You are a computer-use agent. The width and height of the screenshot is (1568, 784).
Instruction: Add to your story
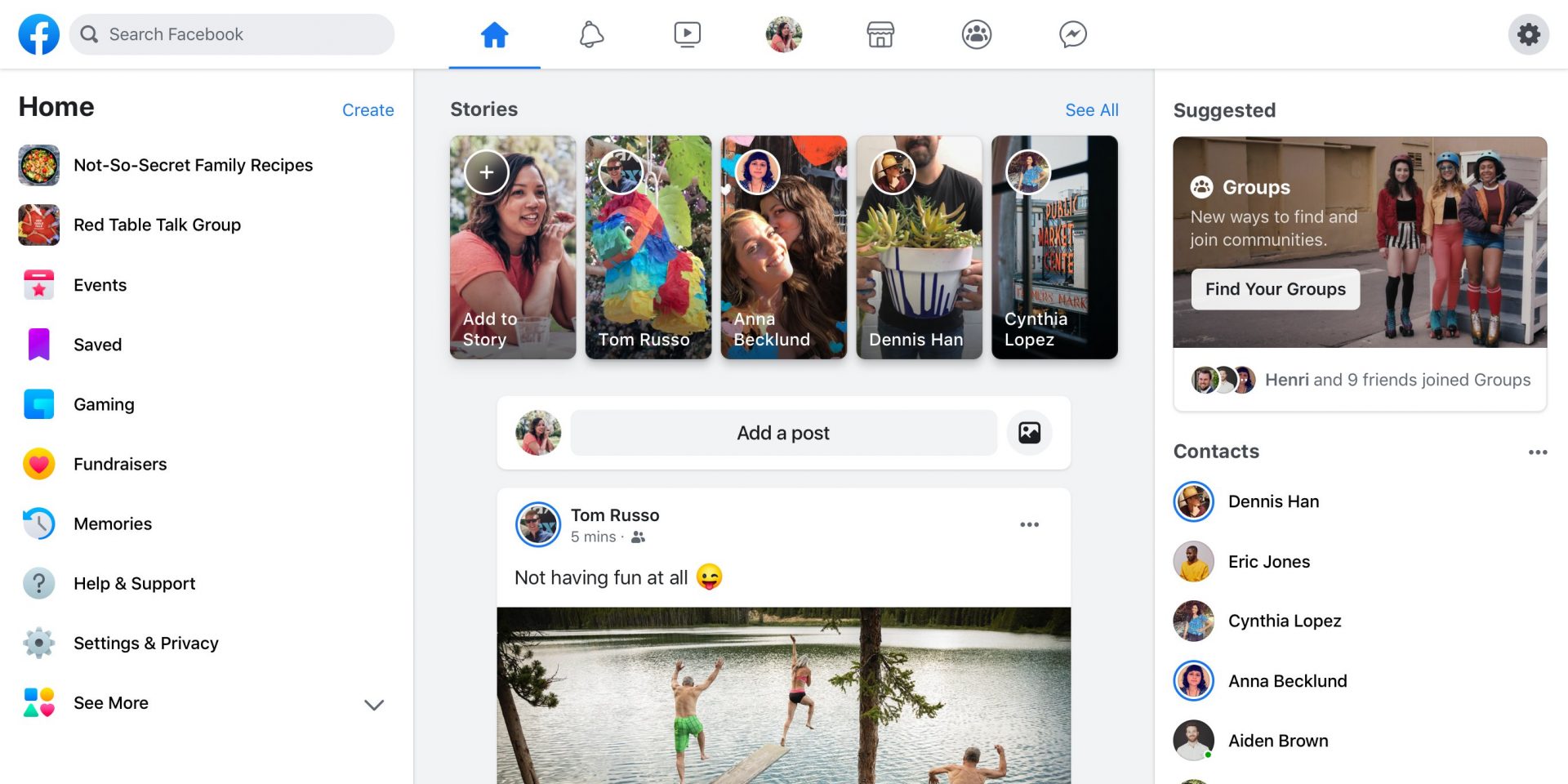tap(513, 247)
